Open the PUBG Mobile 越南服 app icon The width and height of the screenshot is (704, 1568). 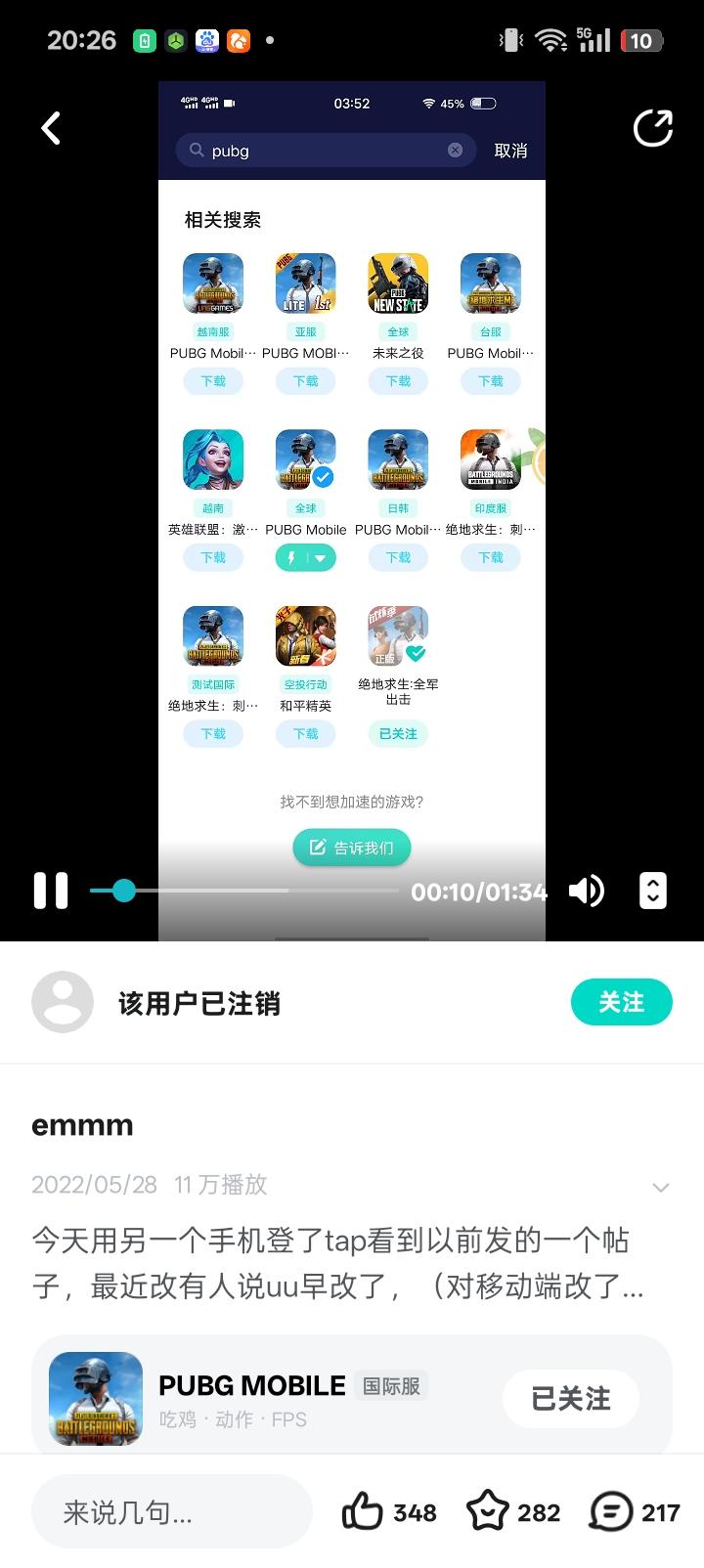(212, 283)
